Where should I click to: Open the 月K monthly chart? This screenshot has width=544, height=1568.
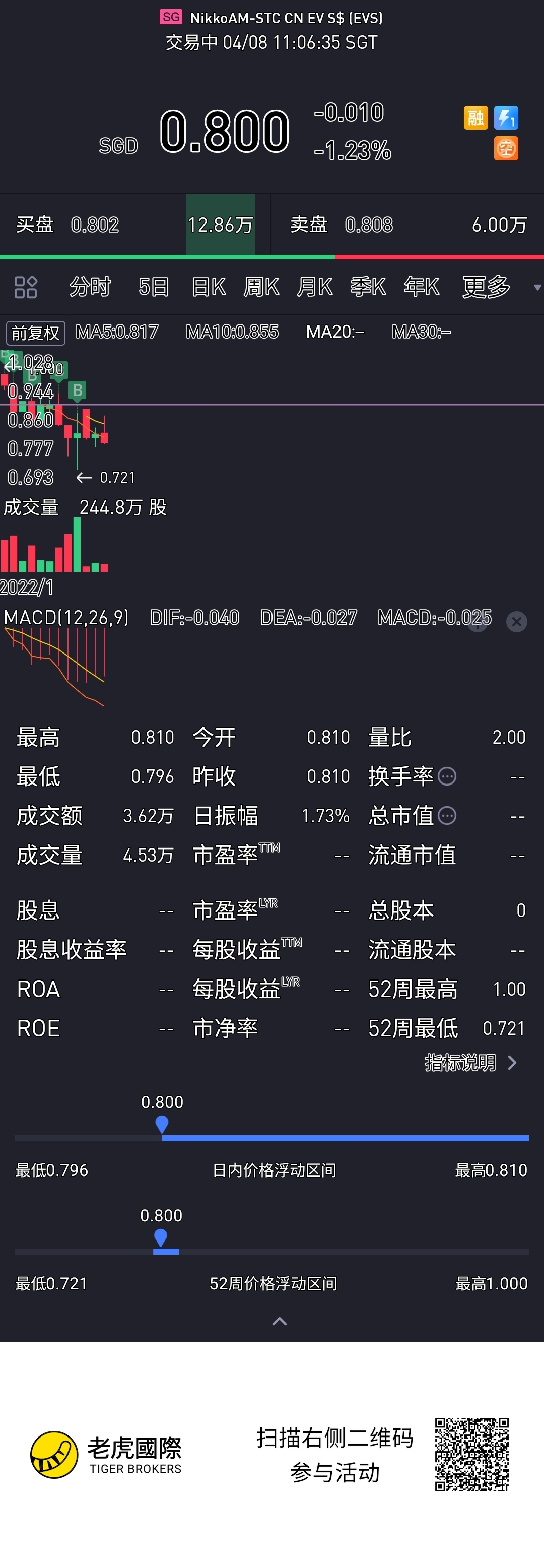point(315,287)
